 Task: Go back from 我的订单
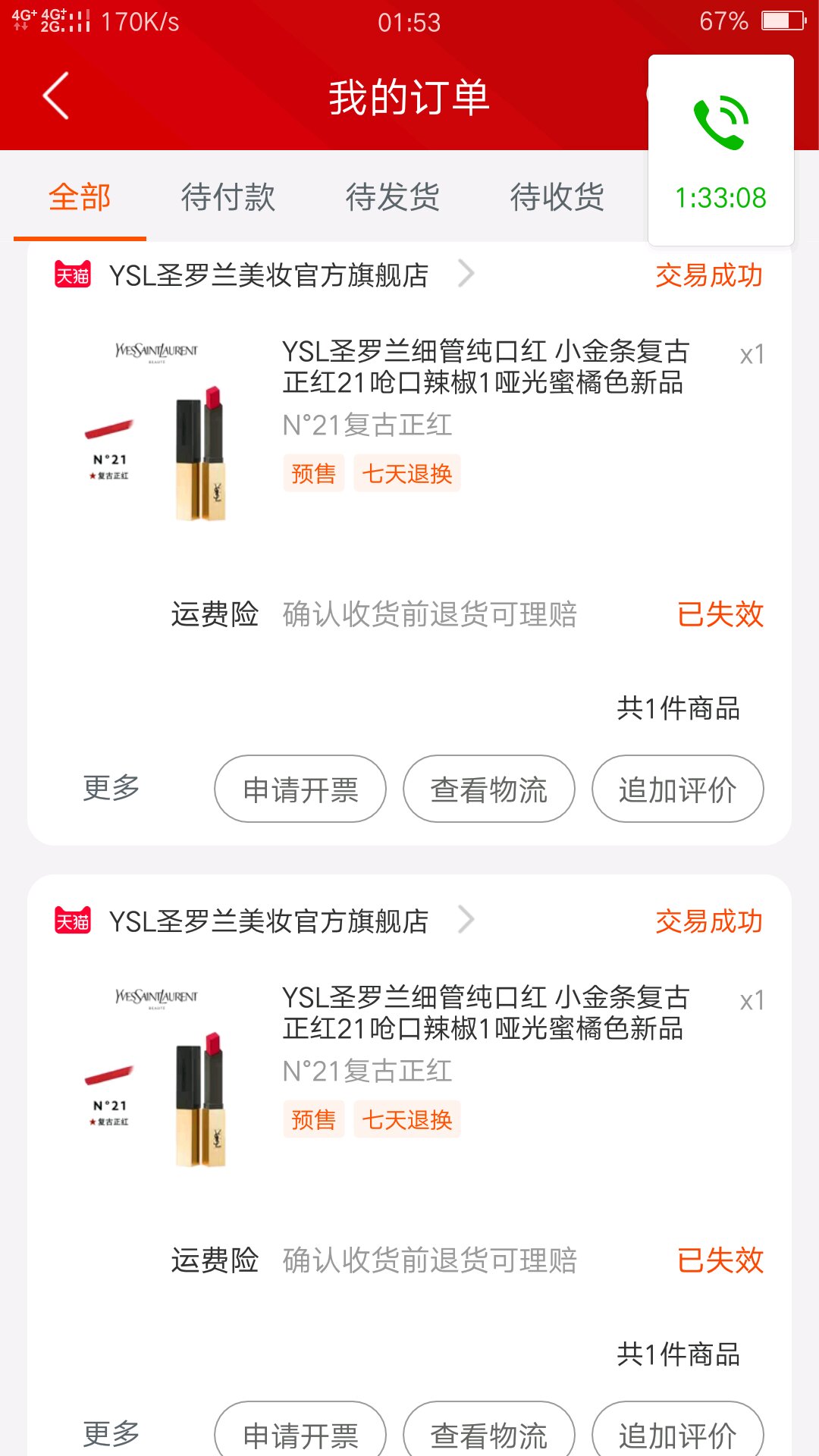(x=56, y=96)
